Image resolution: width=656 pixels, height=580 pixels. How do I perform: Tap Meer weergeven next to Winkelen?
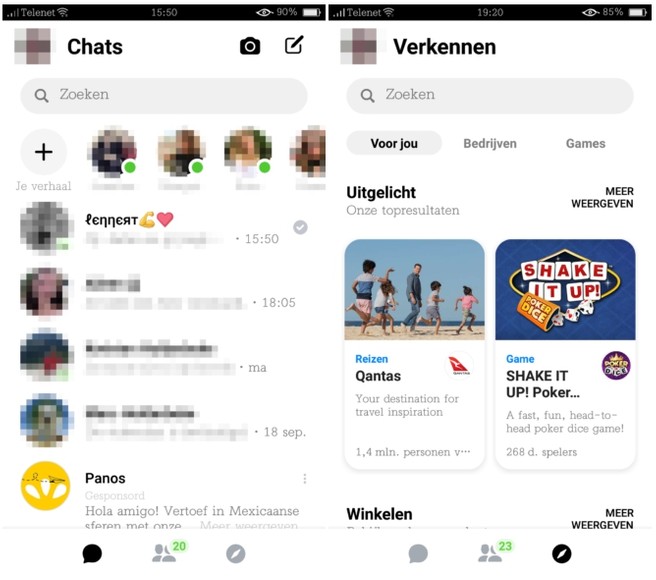(x=602, y=519)
